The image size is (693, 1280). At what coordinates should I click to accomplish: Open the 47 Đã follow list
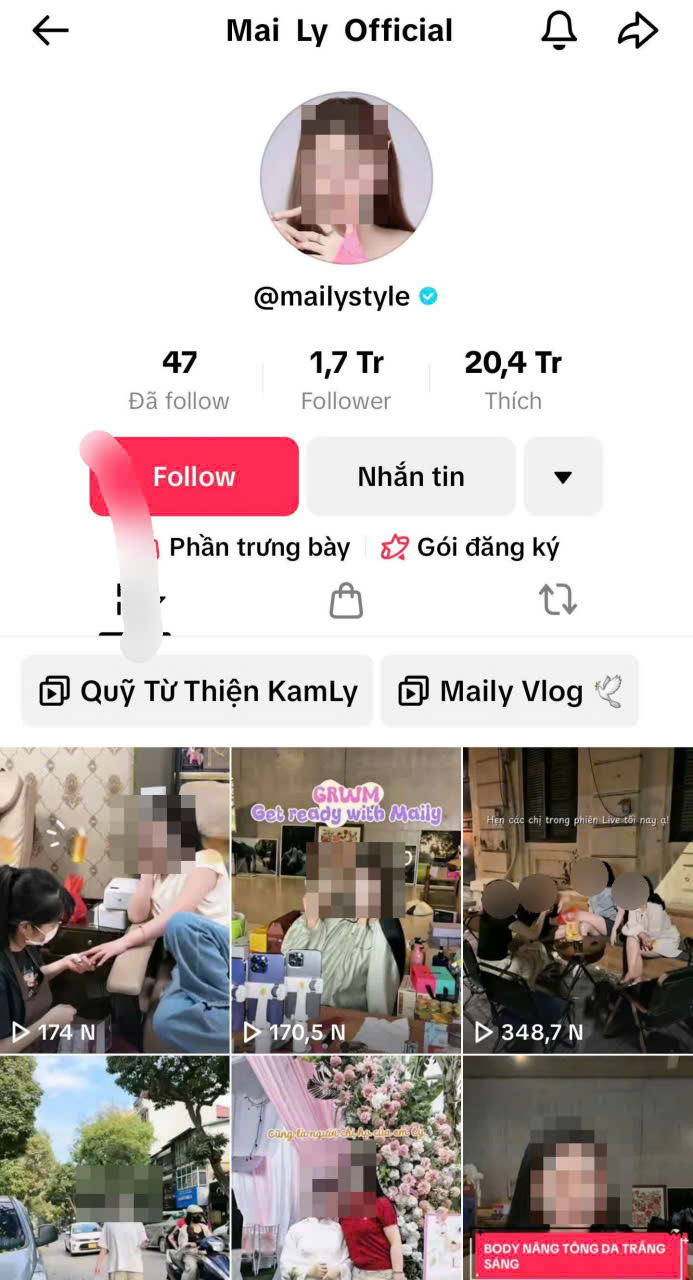point(179,380)
